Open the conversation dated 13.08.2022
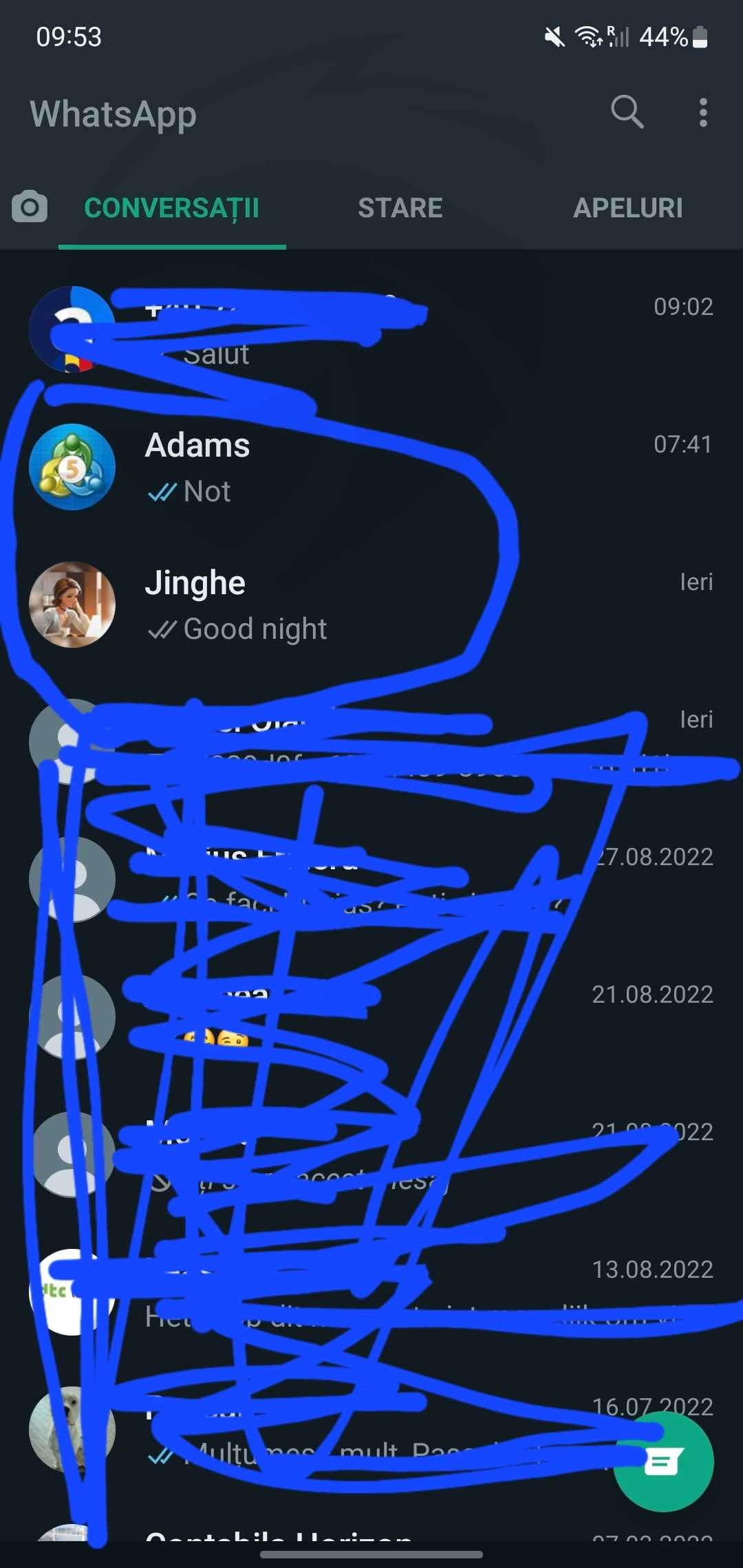Viewport: 743px width, 1568px height. coord(371,1293)
